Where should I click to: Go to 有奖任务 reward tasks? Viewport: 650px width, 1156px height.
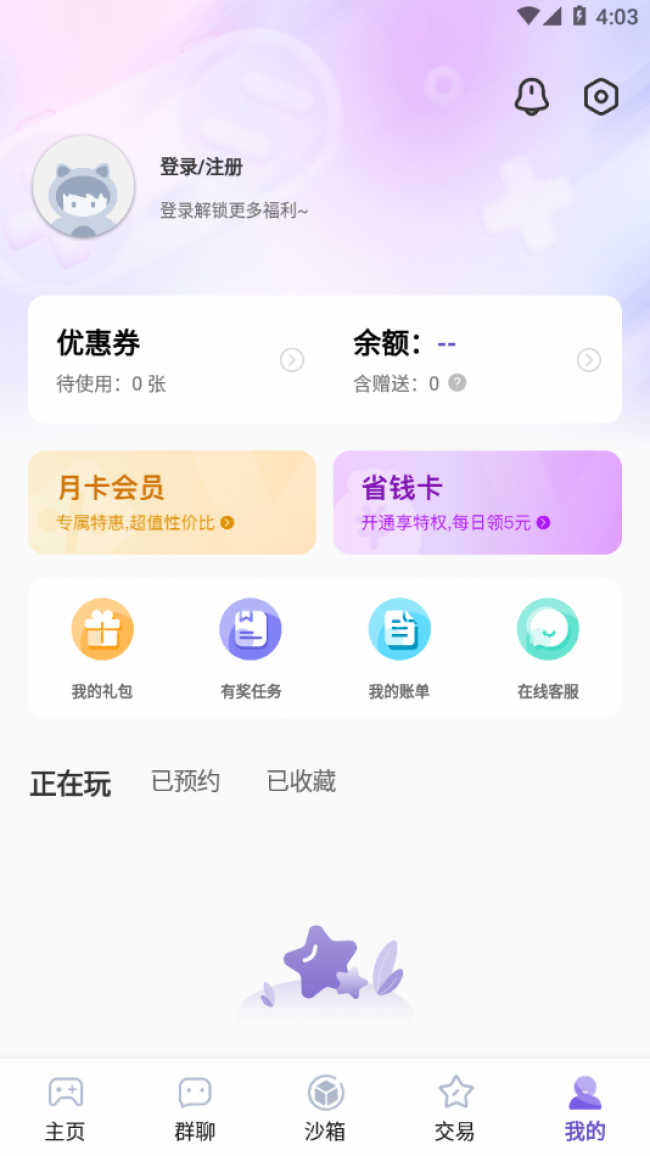(250, 647)
